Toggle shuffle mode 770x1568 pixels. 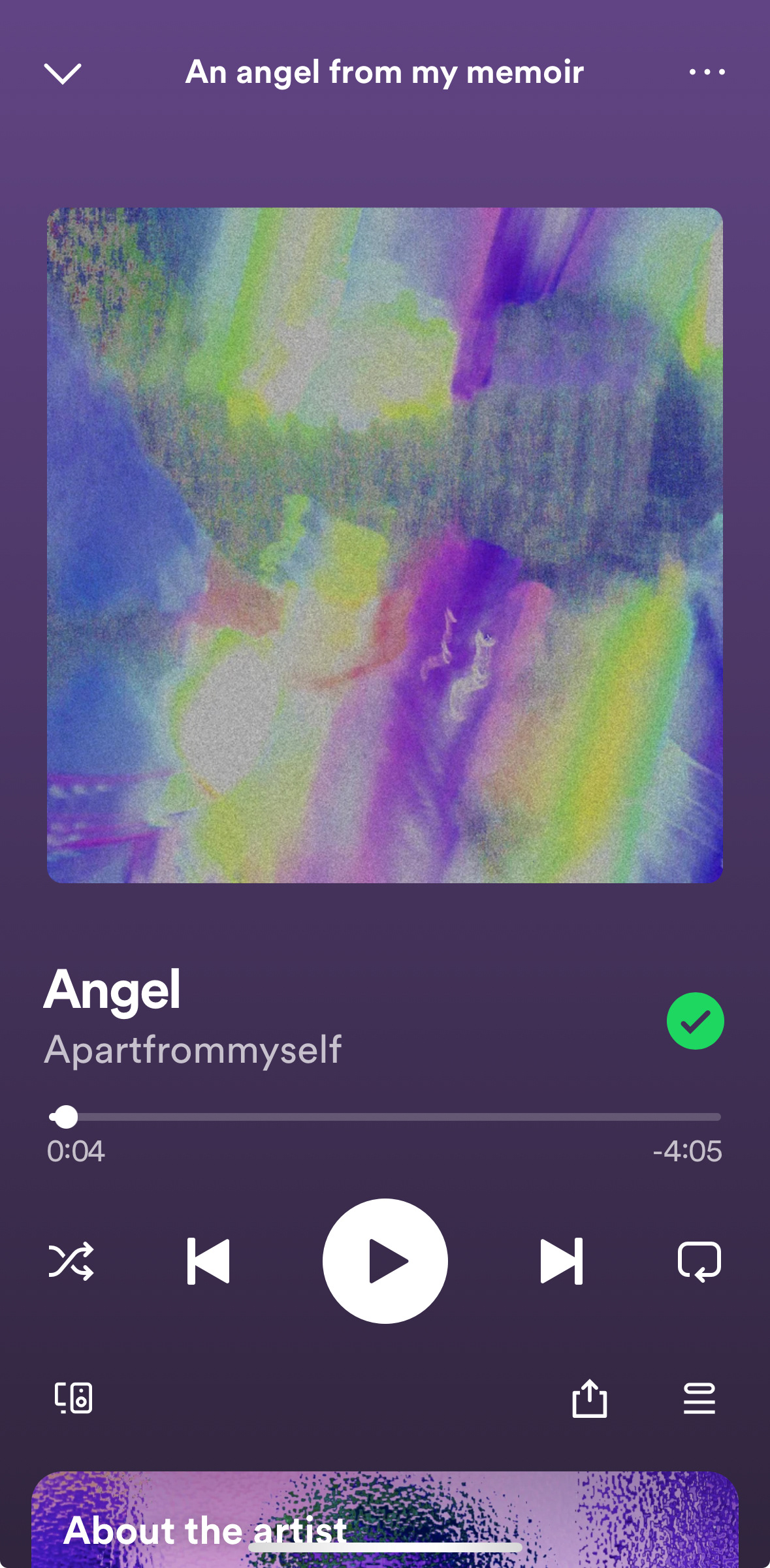point(71,1261)
